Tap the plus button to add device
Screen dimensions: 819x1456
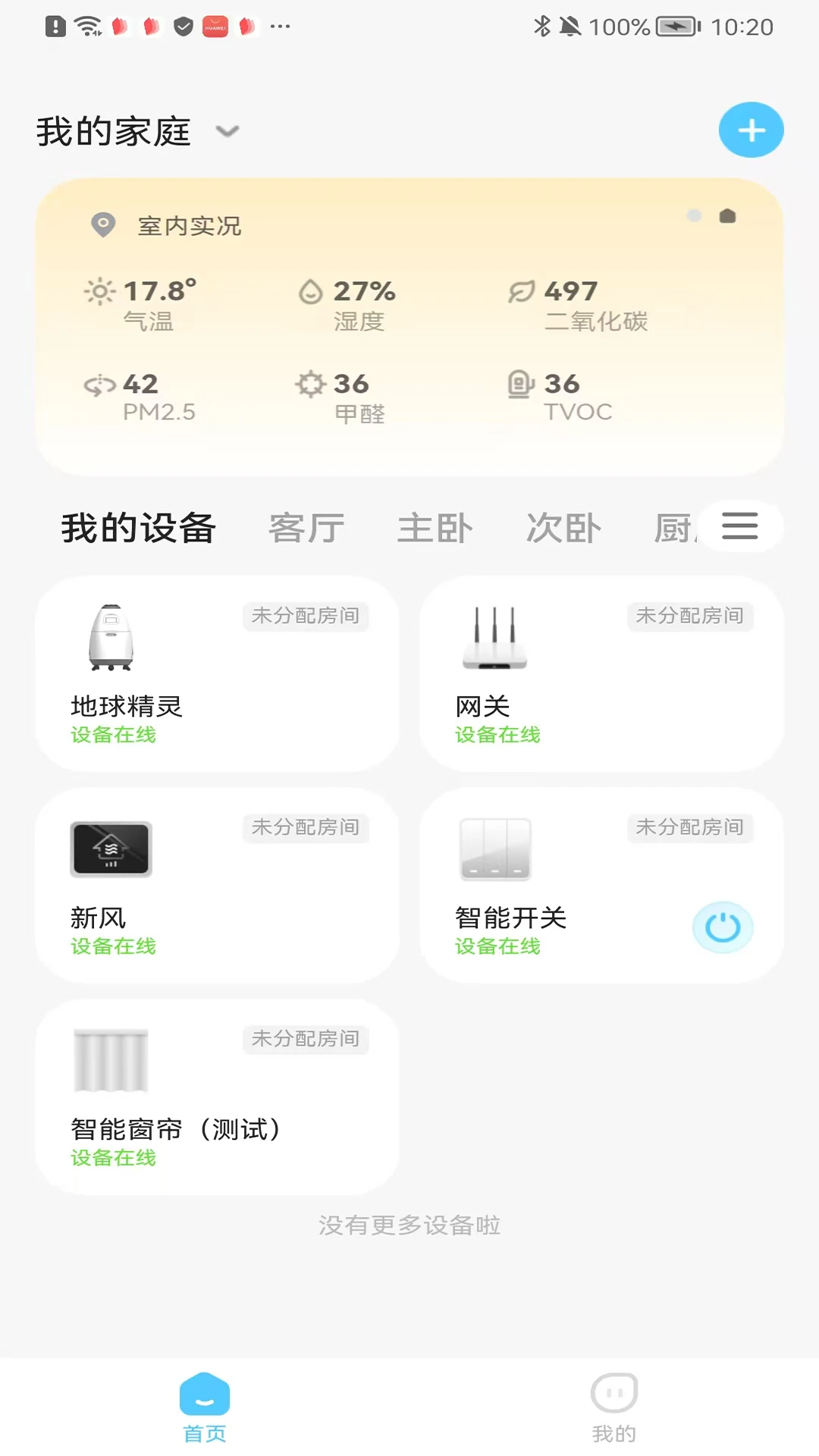[x=750, y=130]
